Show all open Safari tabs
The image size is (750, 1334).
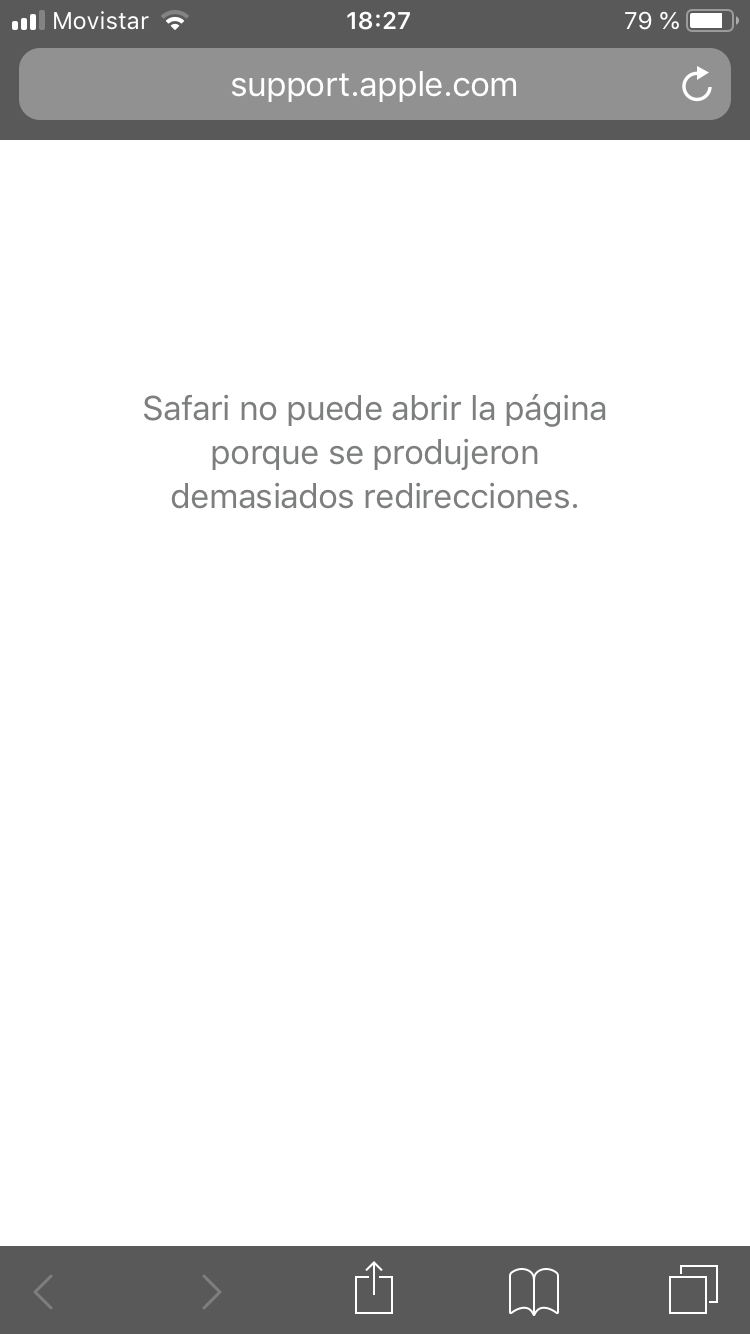693,1290
